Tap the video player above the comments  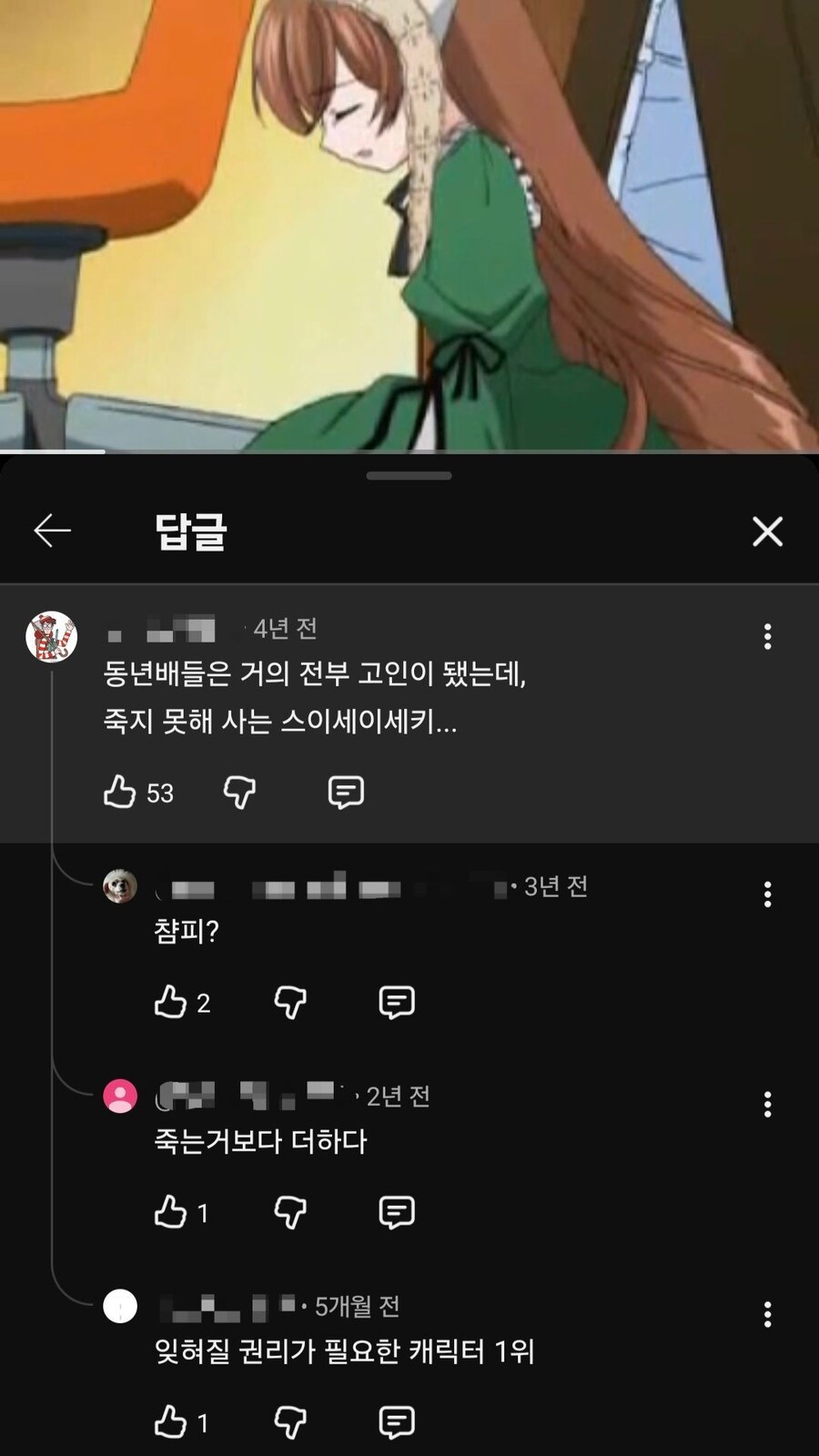pos(409,227)
